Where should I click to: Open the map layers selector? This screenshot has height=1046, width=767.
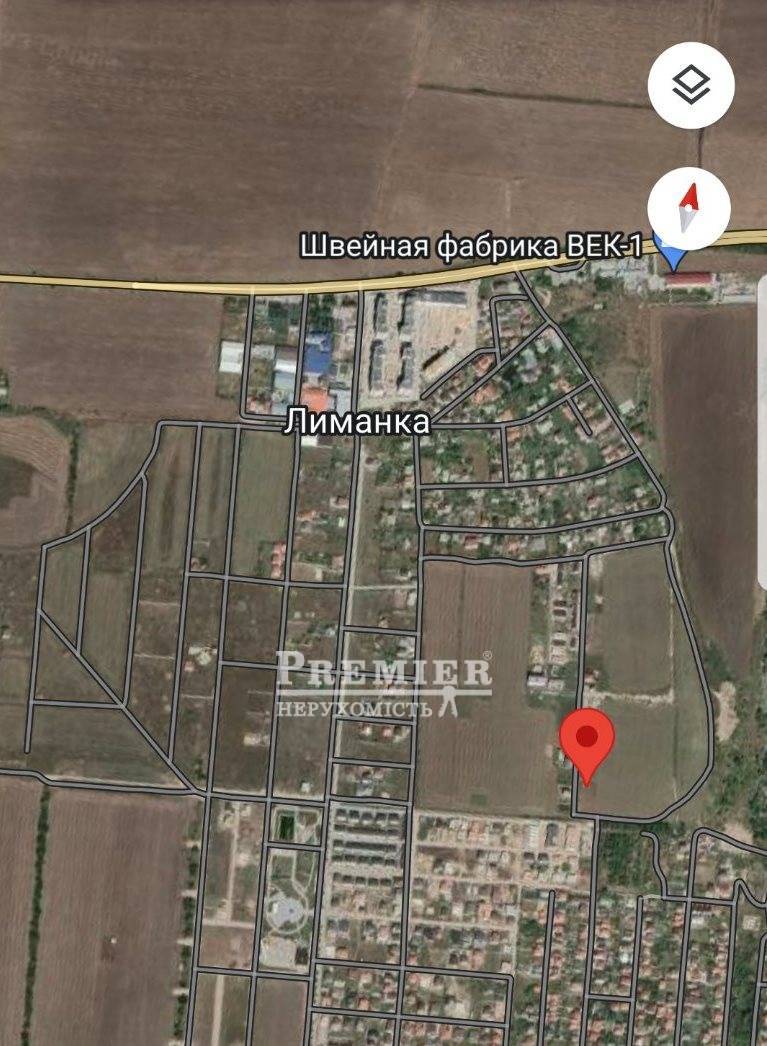(x=691, y=86)
